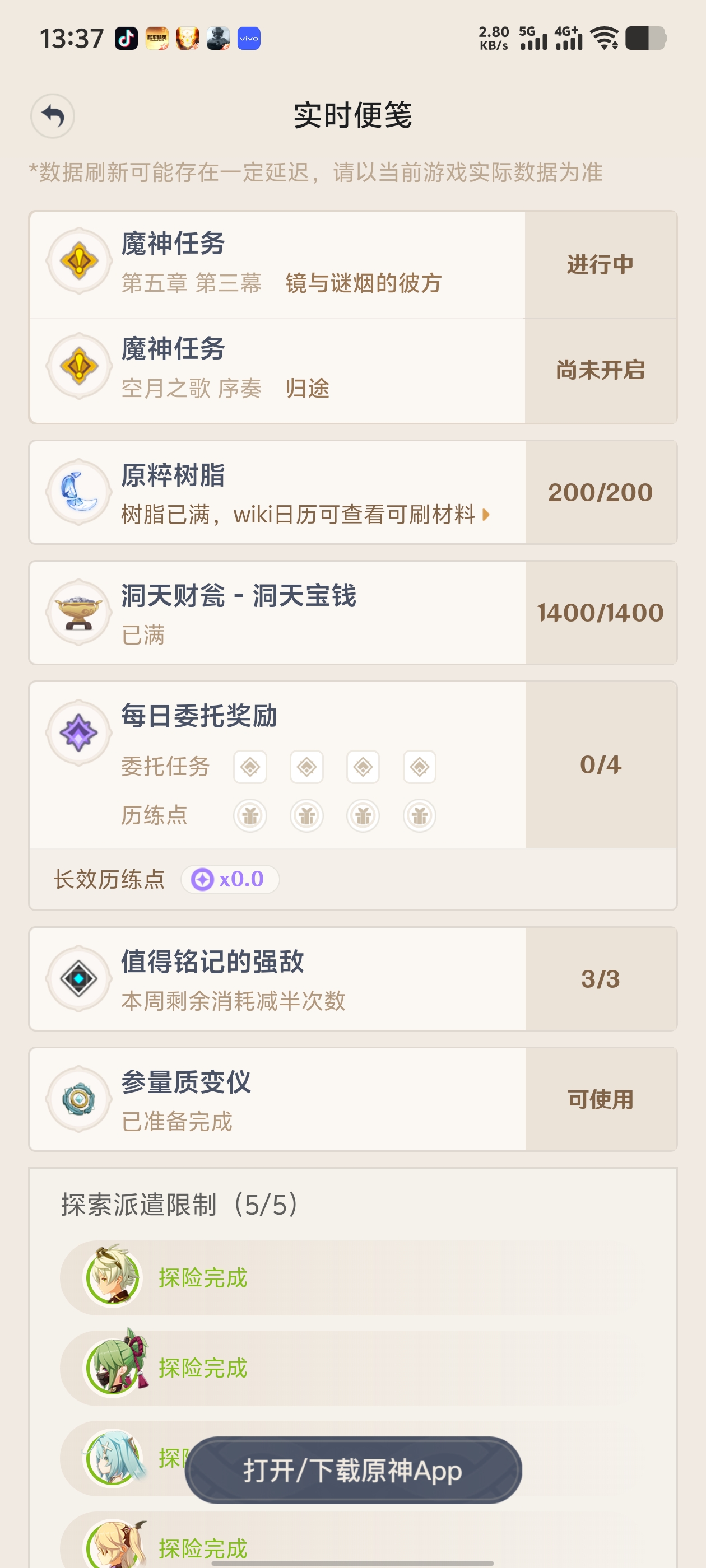Tap the 可使用 status of Parametric Transformer

coord(600,1099)
